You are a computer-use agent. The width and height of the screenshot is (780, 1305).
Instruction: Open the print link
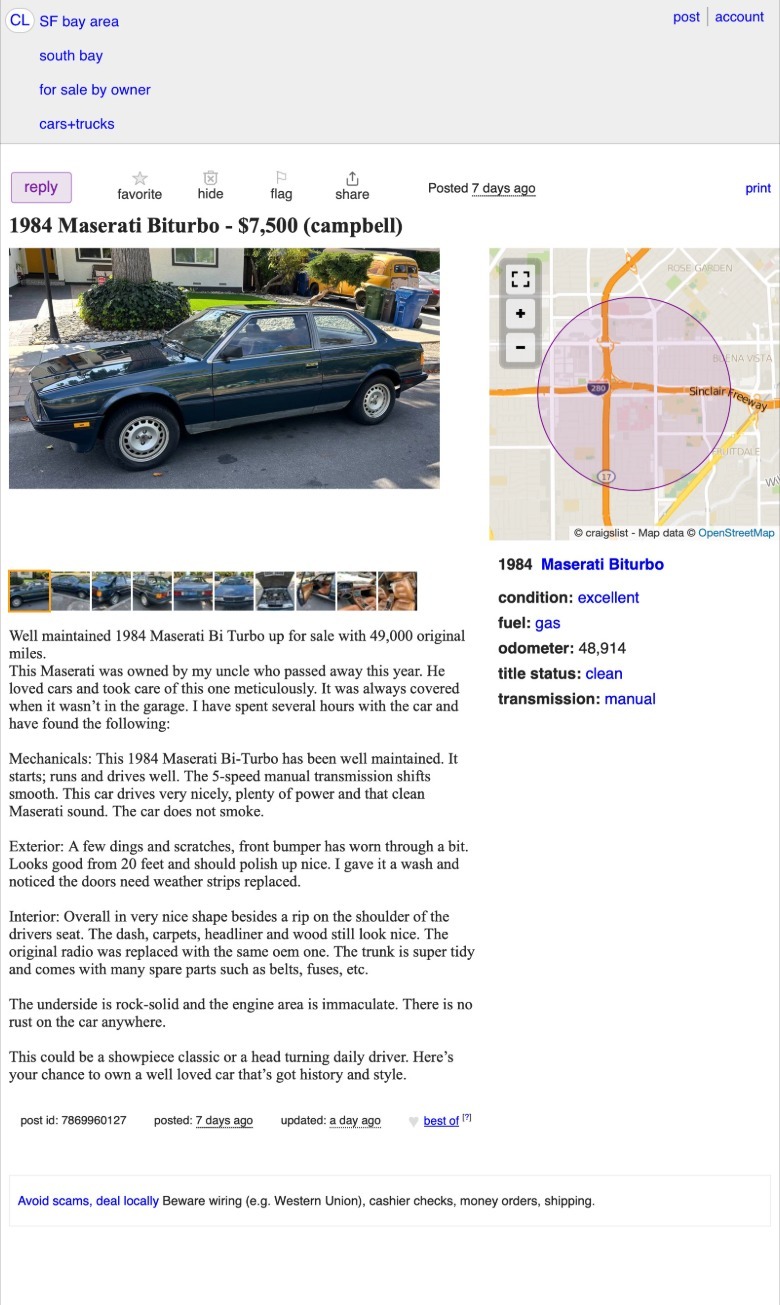[x=758, y=188]
